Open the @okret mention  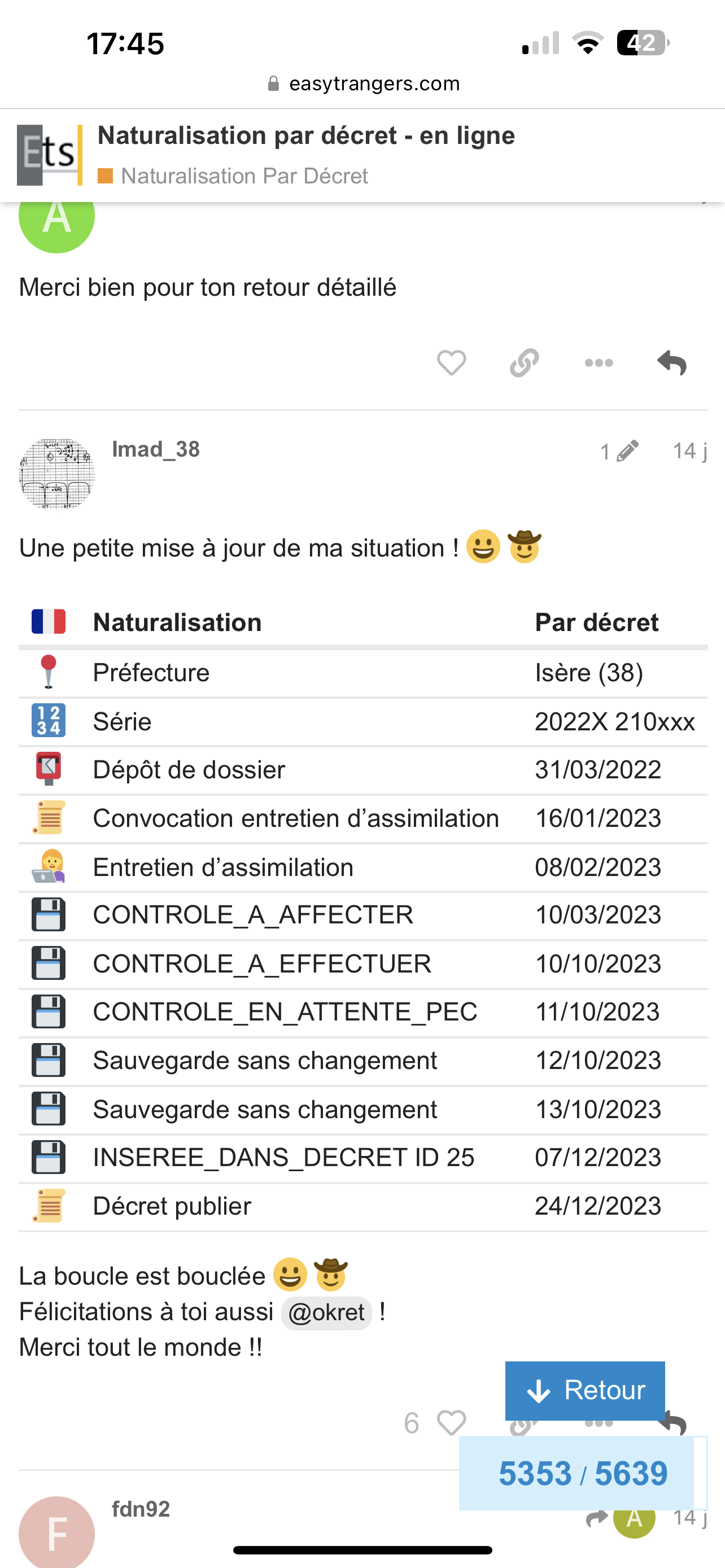[x=326, y=1312]
